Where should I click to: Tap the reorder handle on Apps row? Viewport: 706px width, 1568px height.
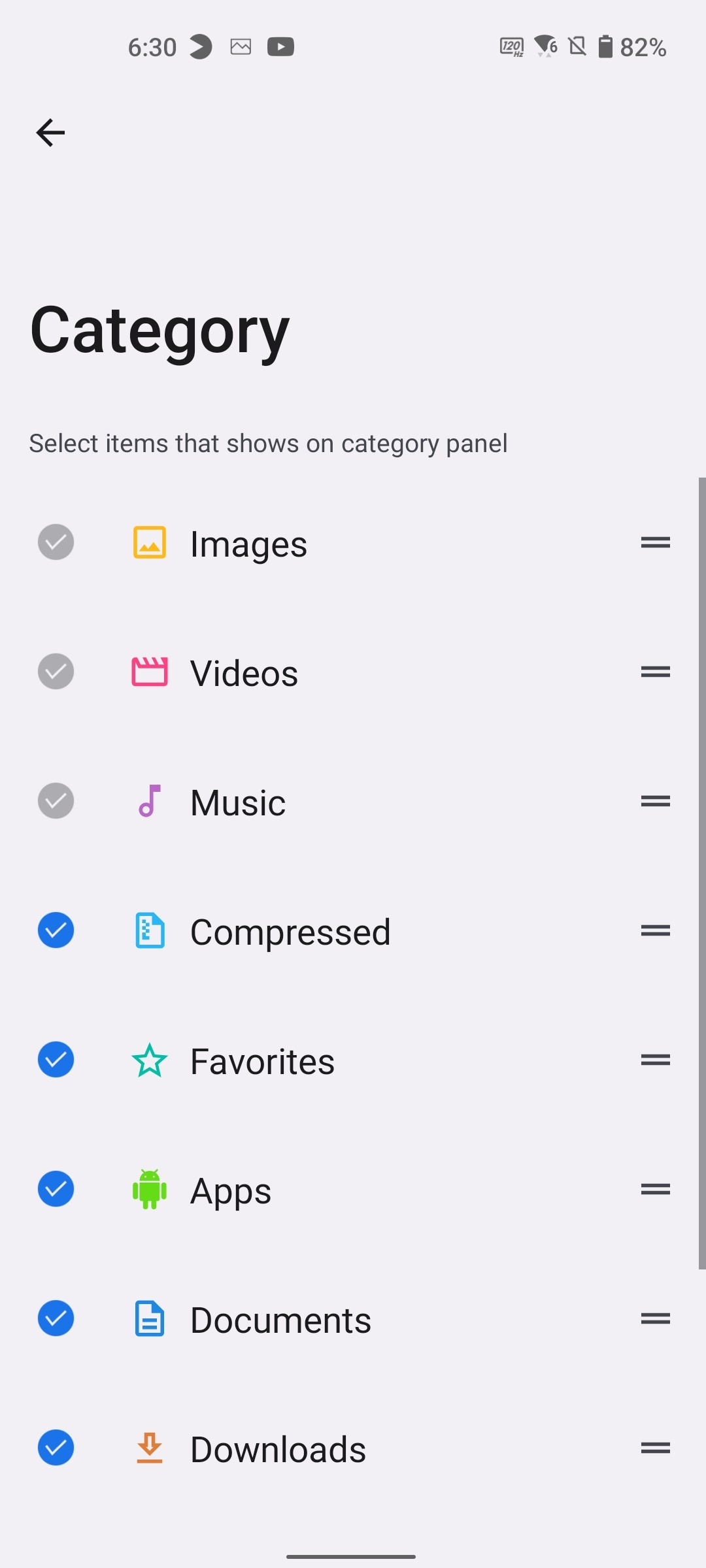655,1189
